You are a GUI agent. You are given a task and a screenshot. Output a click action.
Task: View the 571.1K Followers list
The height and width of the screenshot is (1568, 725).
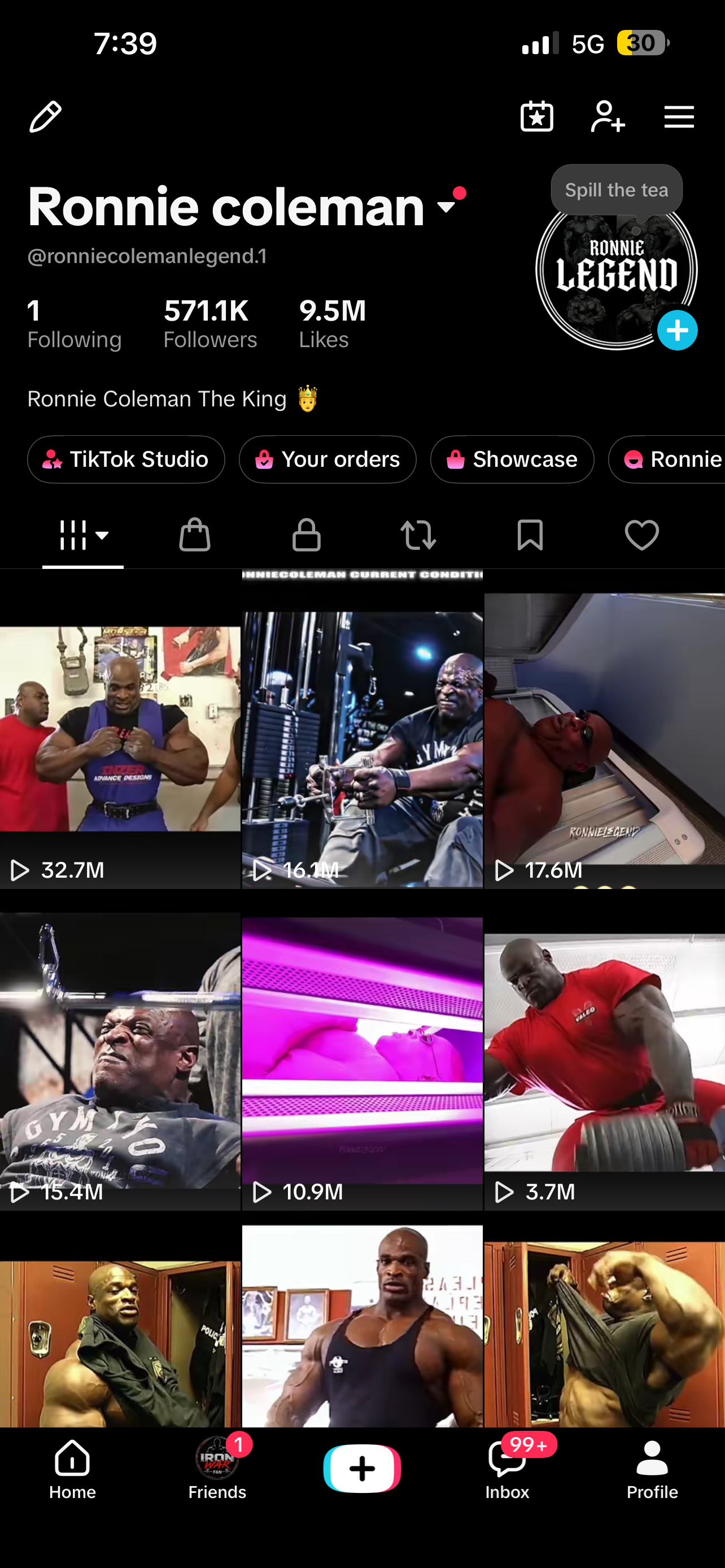coord(210,323)
